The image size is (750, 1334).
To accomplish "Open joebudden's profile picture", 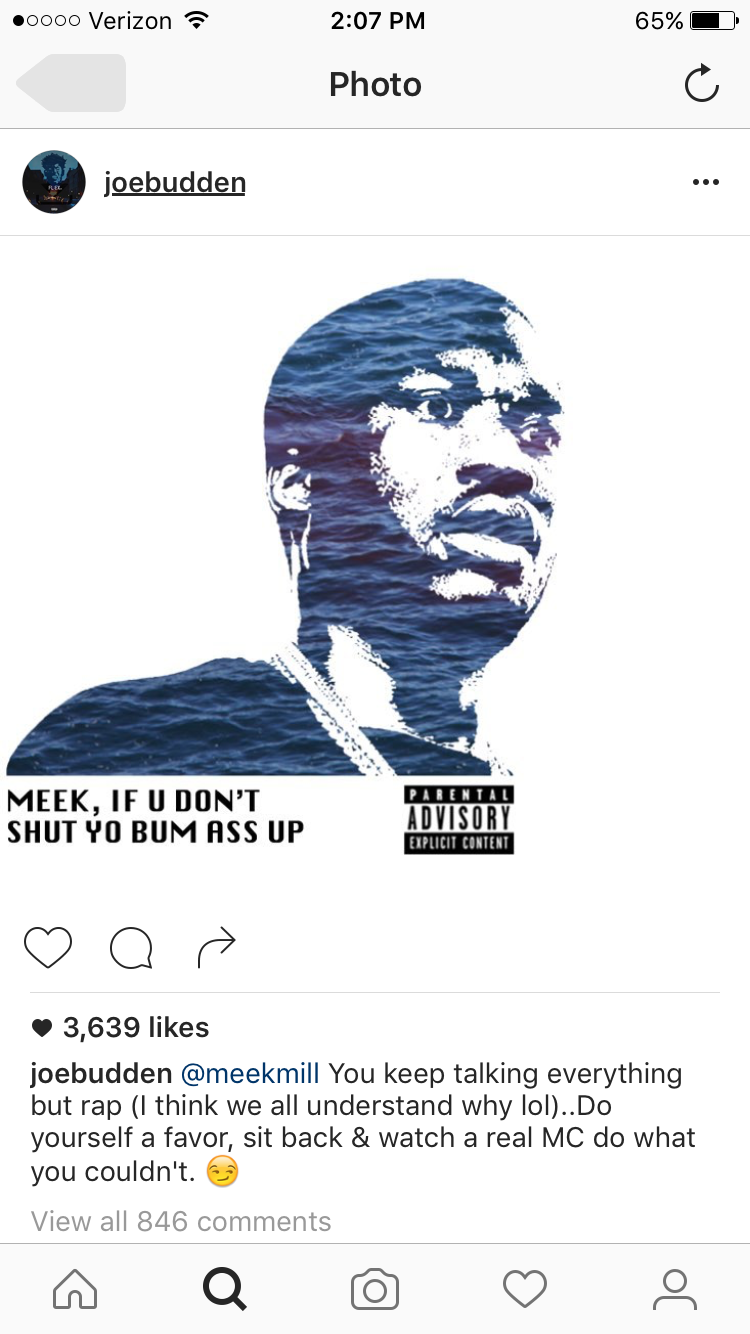I will pos(54,182).
